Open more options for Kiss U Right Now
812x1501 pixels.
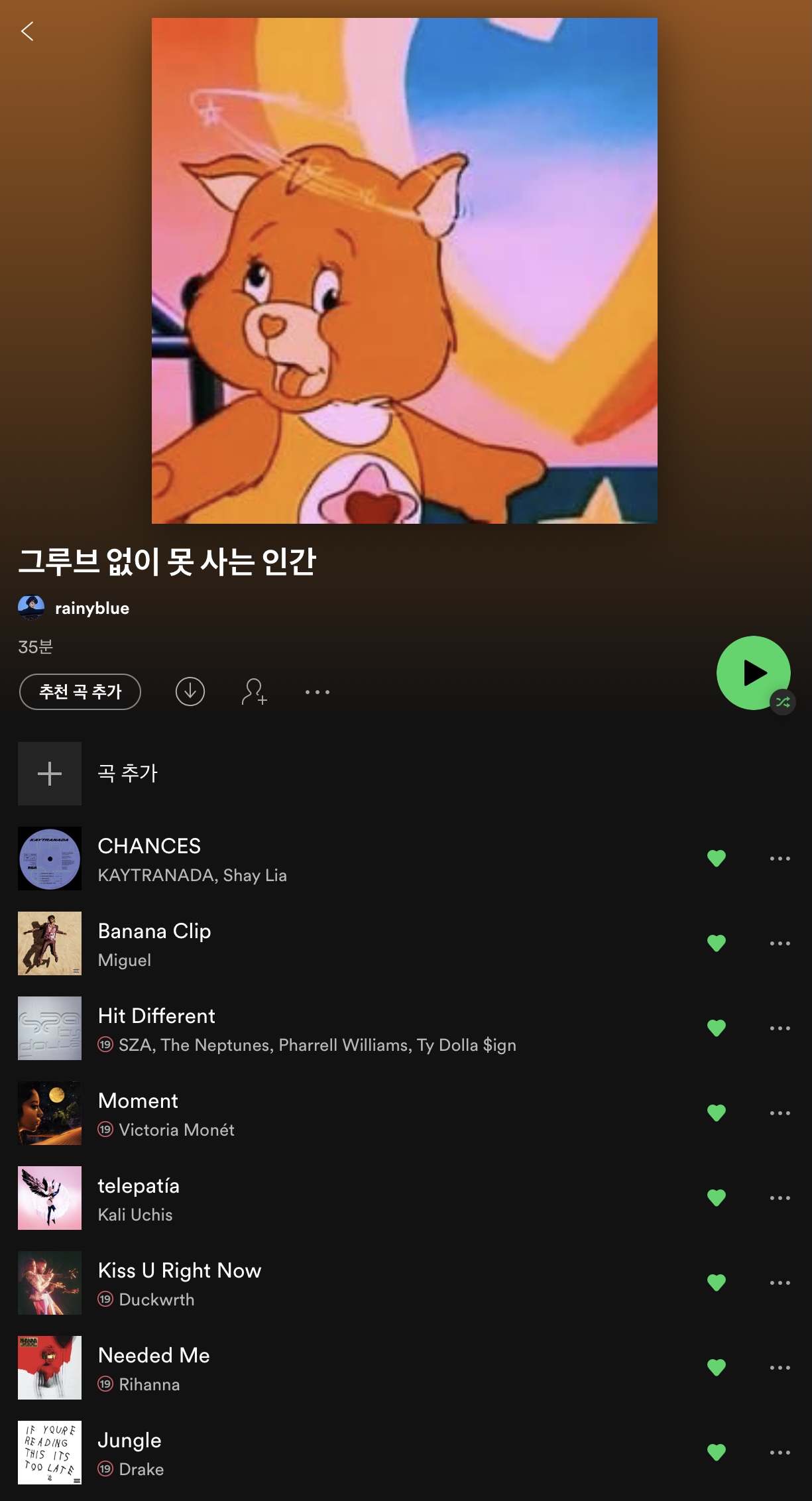point(780,1282)
